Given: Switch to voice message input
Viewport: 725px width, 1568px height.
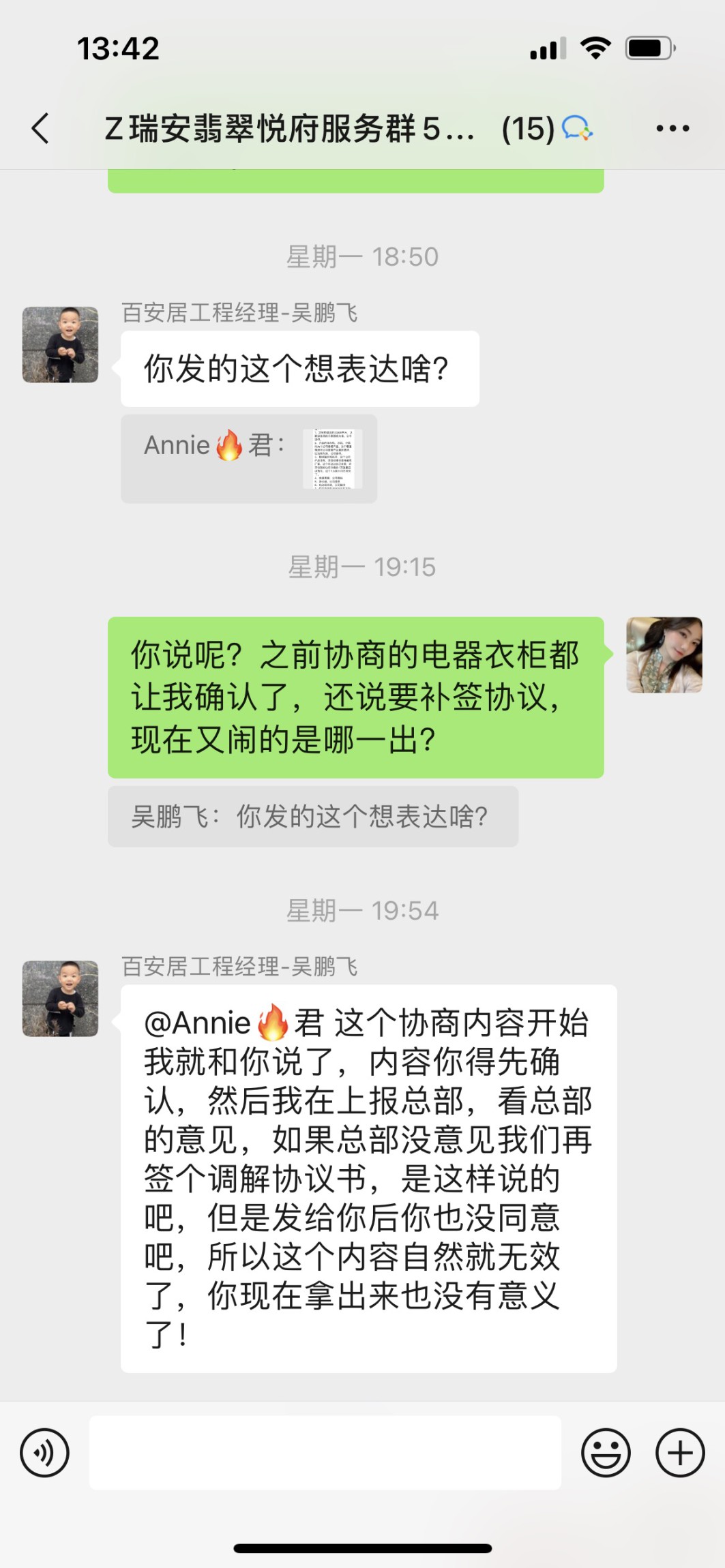Looking at the screenshot, I should [x=45, y=1453].
